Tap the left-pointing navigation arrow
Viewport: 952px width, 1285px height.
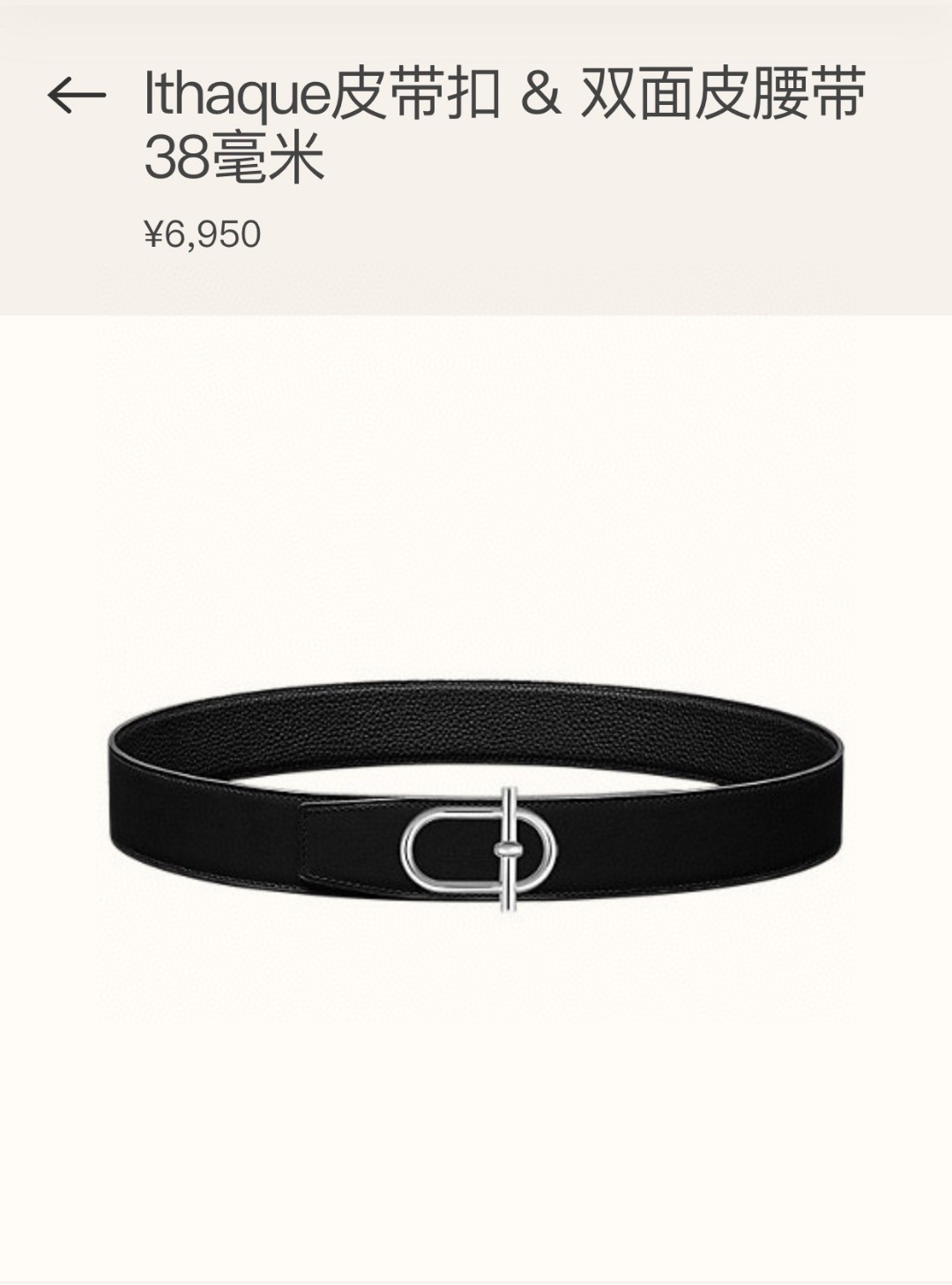[x=77, y=94]
